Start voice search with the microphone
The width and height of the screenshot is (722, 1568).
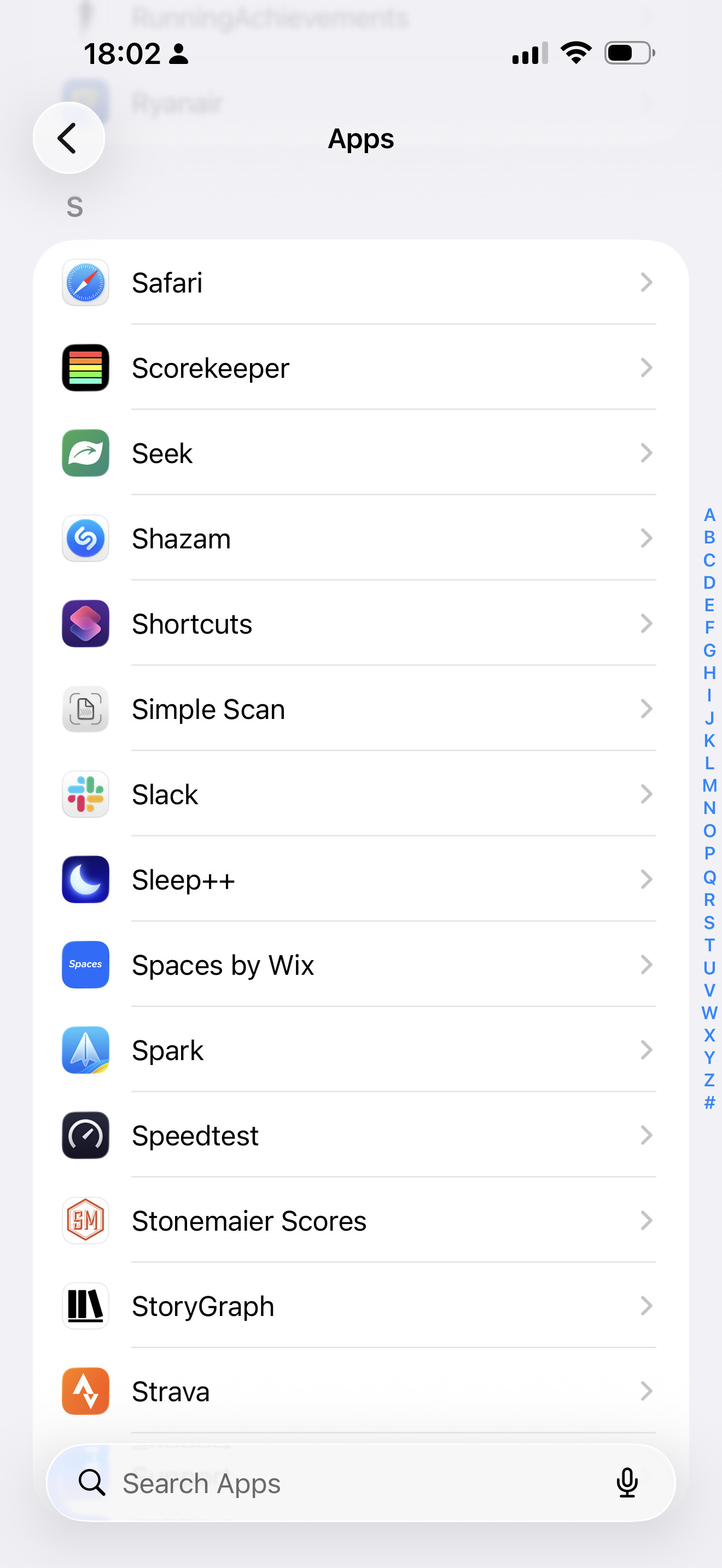626,1483
